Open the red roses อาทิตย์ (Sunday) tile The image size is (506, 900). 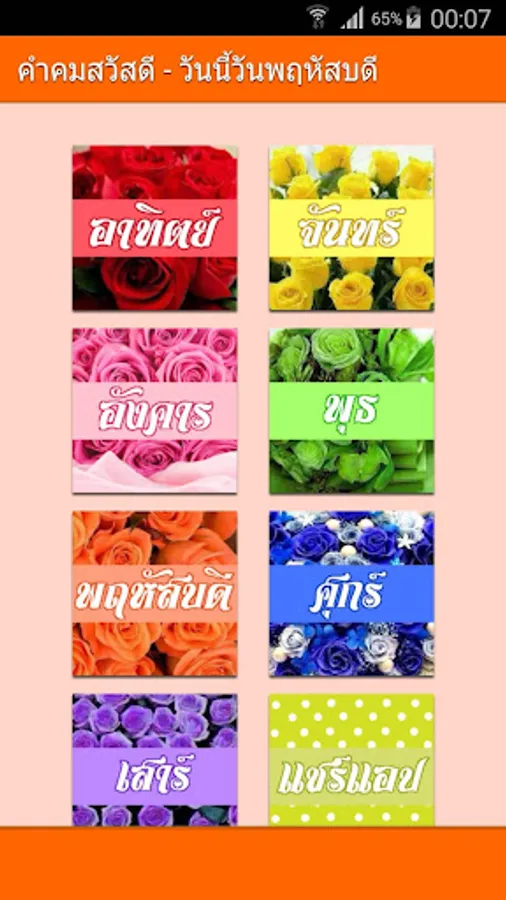point(155,228)
